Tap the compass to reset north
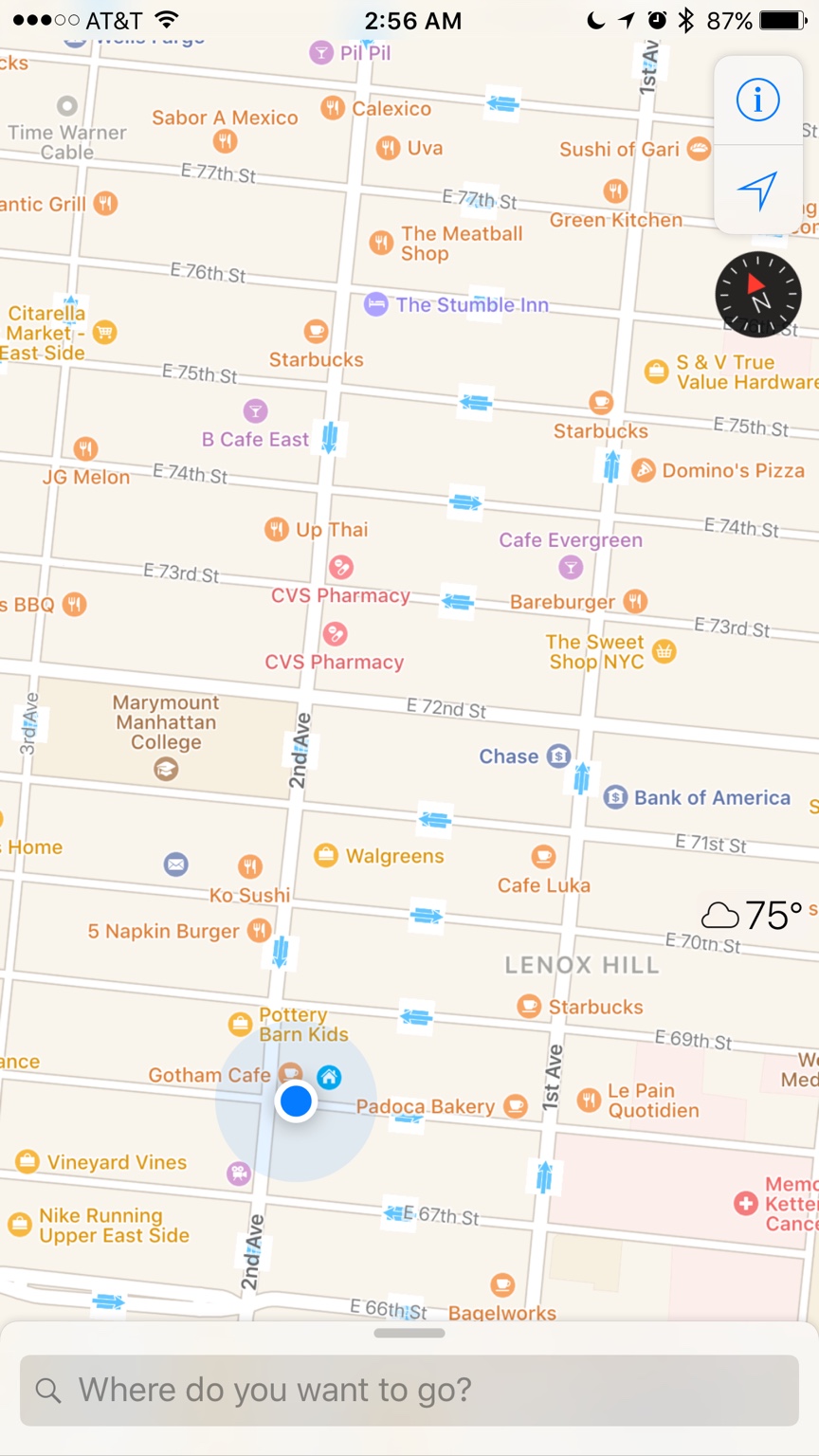 point(757,295)
